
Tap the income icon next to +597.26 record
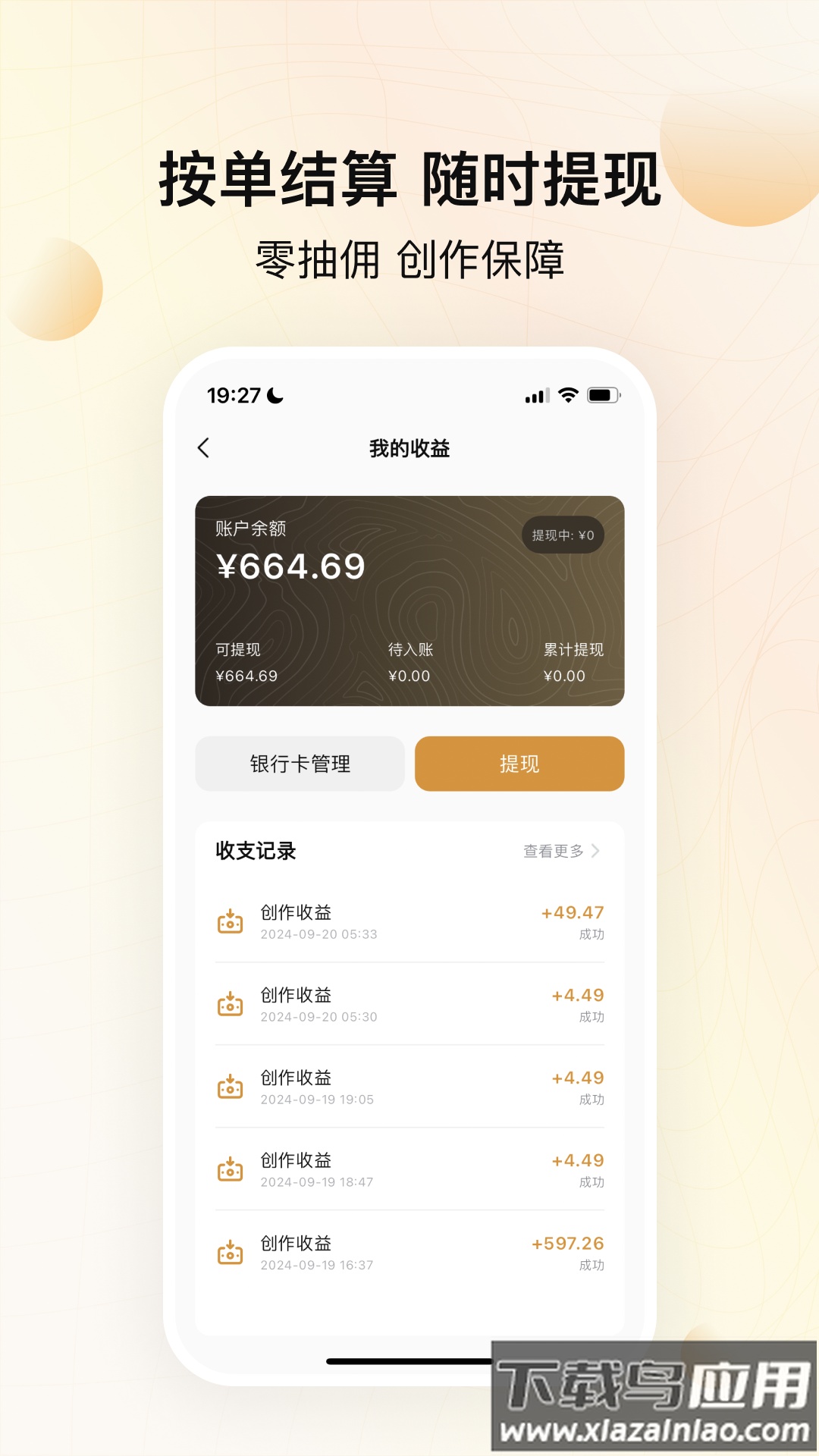click(x=231, y=1252)
